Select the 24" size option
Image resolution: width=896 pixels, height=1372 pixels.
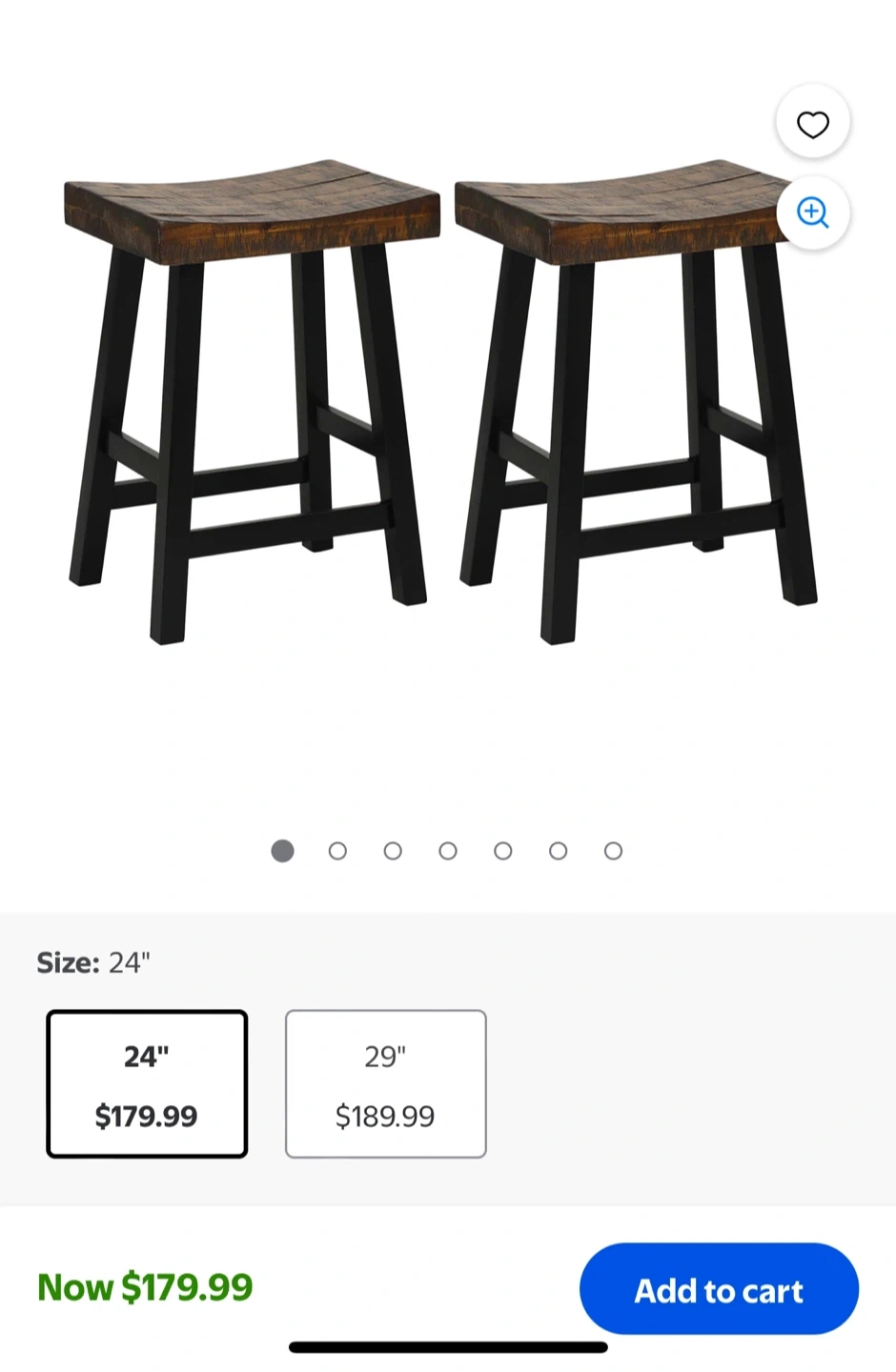pos(147,1083)
